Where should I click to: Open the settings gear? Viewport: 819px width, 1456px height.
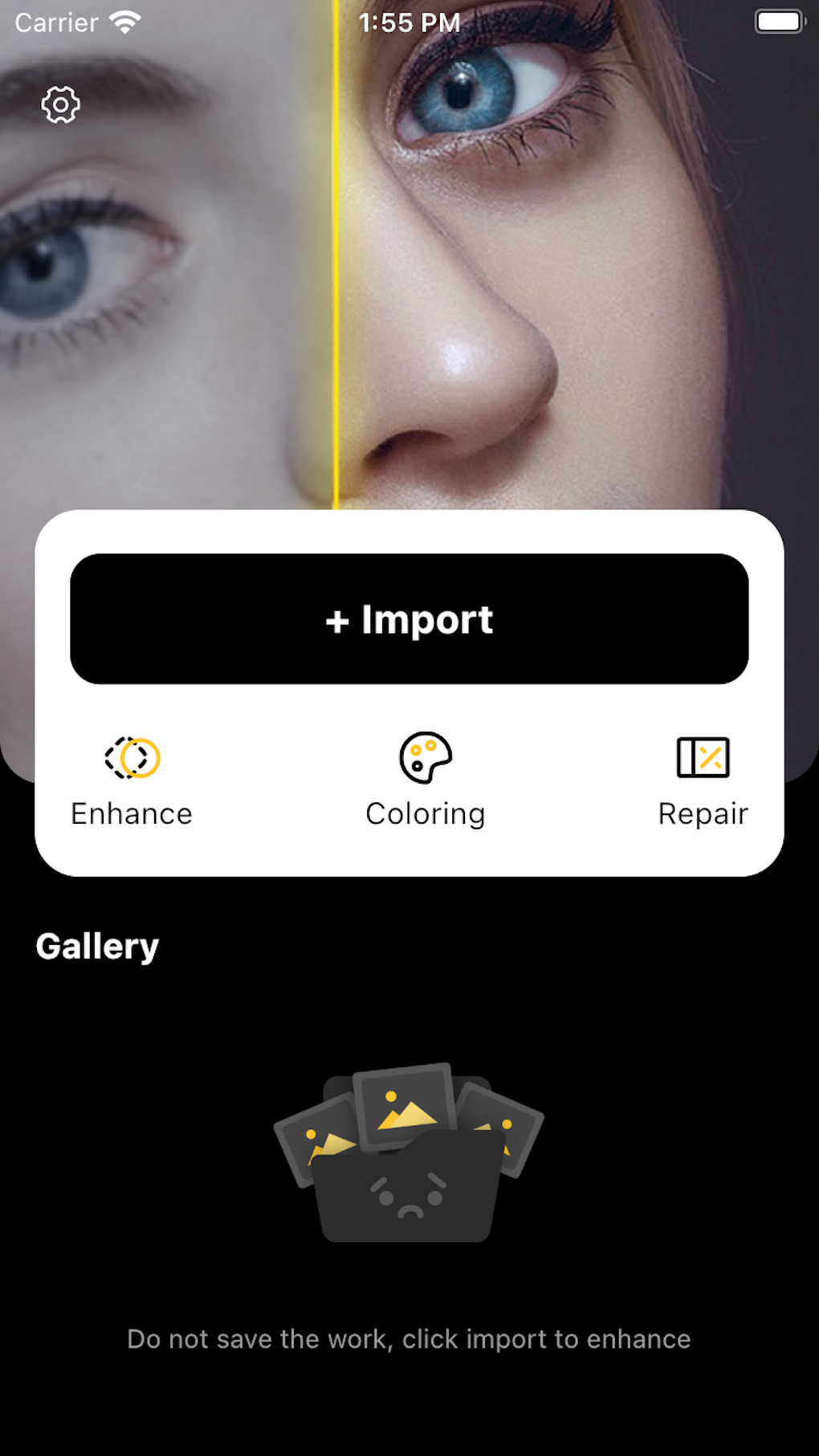[60, 104]
